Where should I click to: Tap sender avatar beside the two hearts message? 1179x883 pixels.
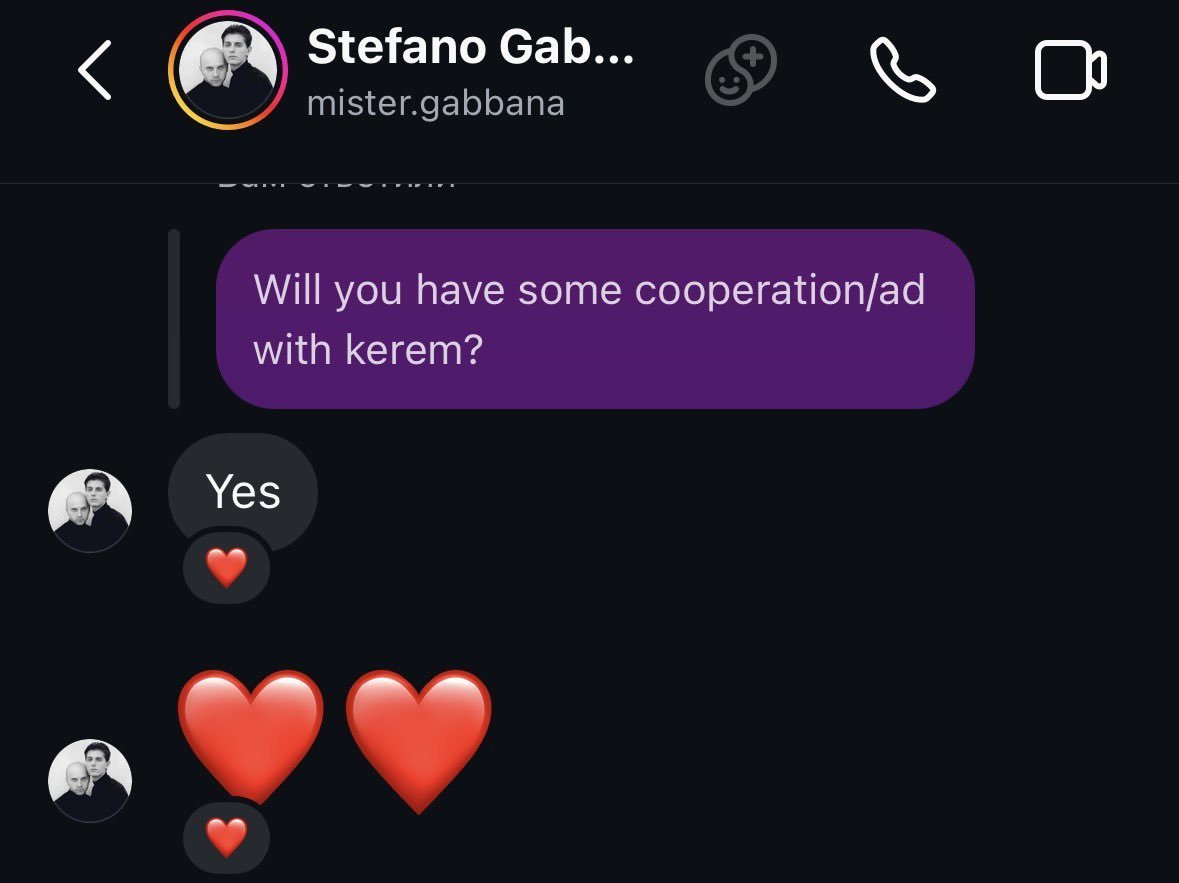coord(90,780)
